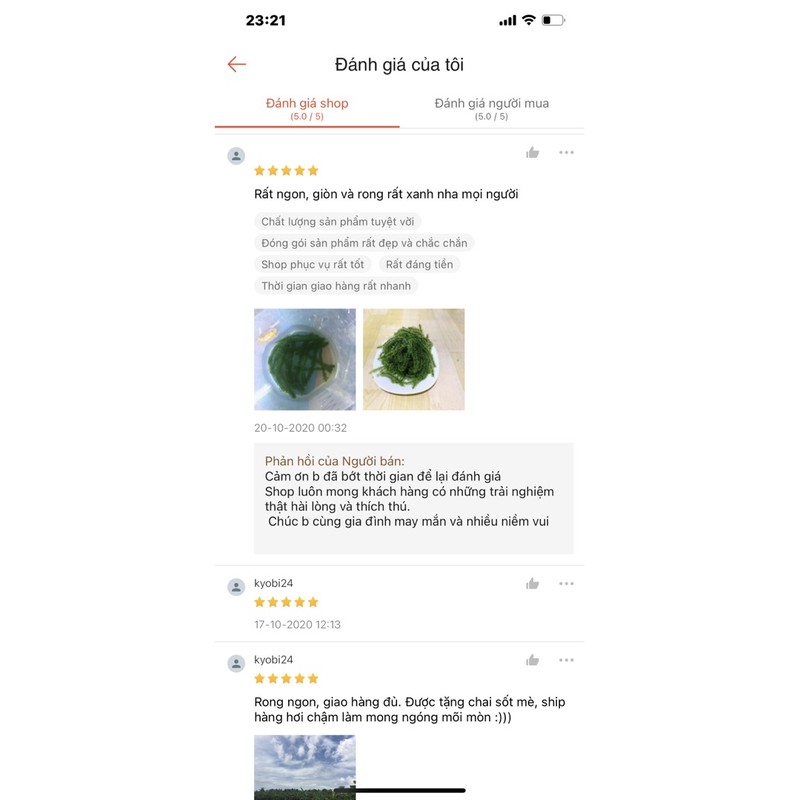The height and width of the screenshot is (800, 800).
Task: Go back using the top arrow
Action: (236, 65)
